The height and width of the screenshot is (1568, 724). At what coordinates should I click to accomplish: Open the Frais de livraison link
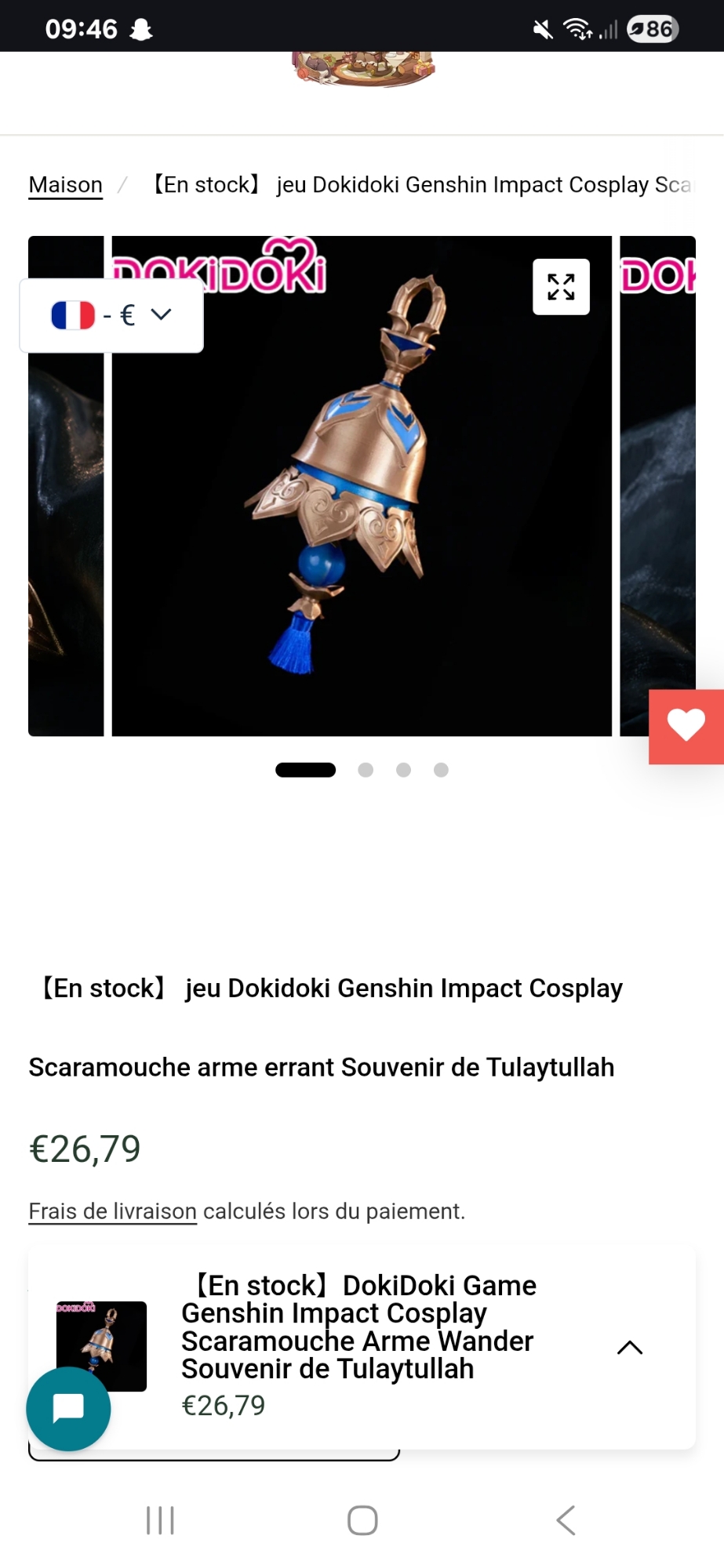(112, 1211)
